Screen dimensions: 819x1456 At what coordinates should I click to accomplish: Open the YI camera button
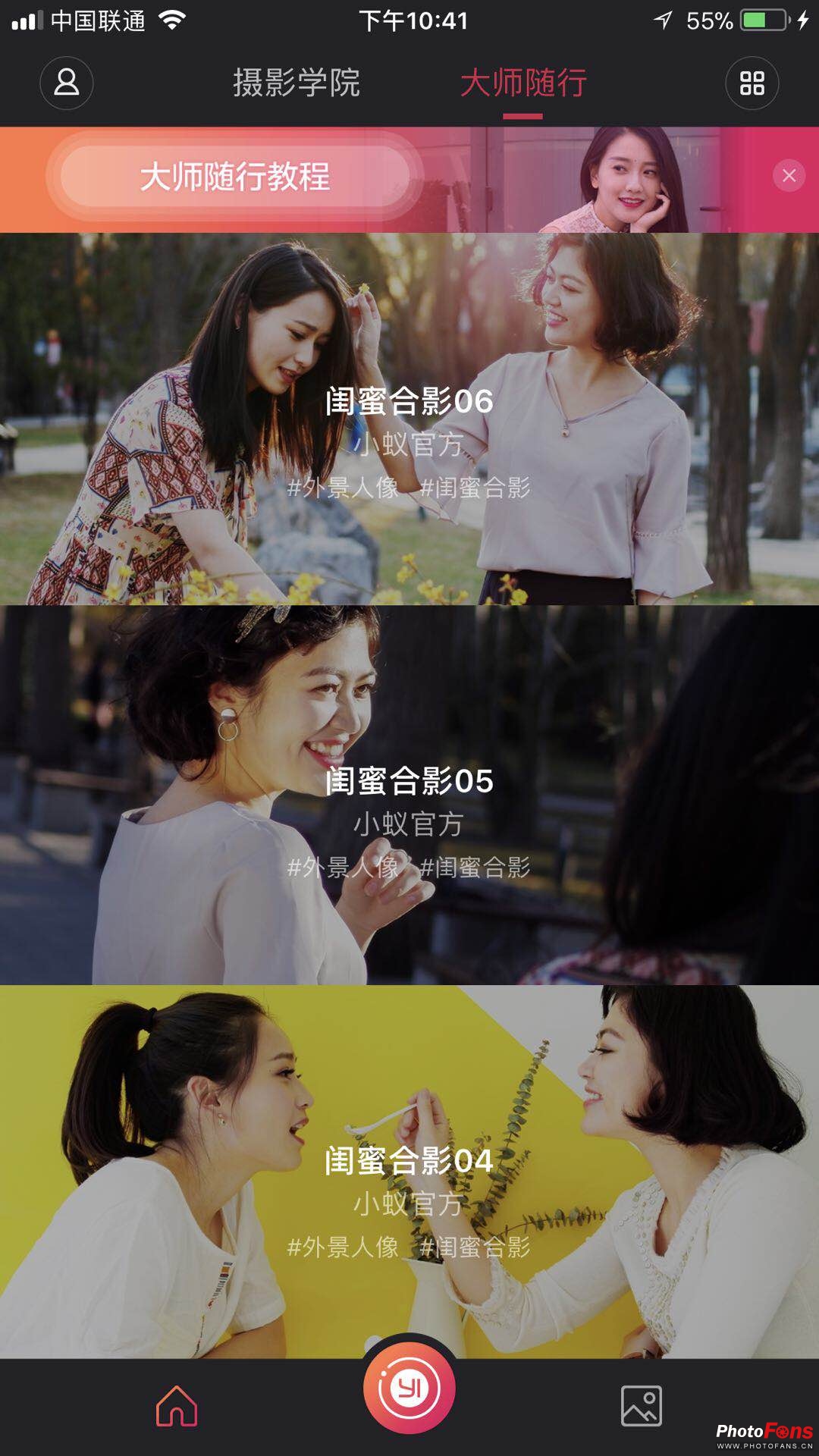click(x=409, y=1389)
